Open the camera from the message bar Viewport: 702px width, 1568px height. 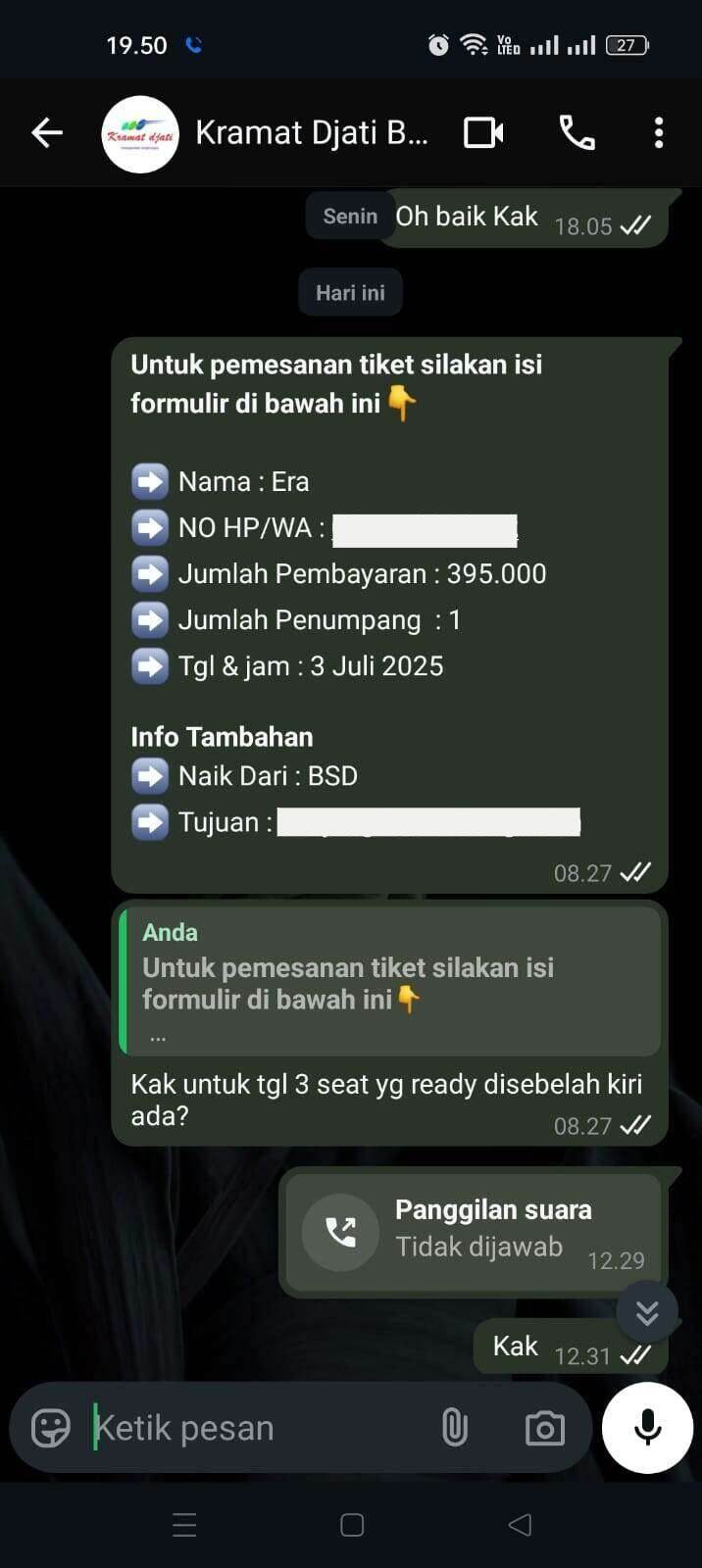click(x=545, y=1428)
